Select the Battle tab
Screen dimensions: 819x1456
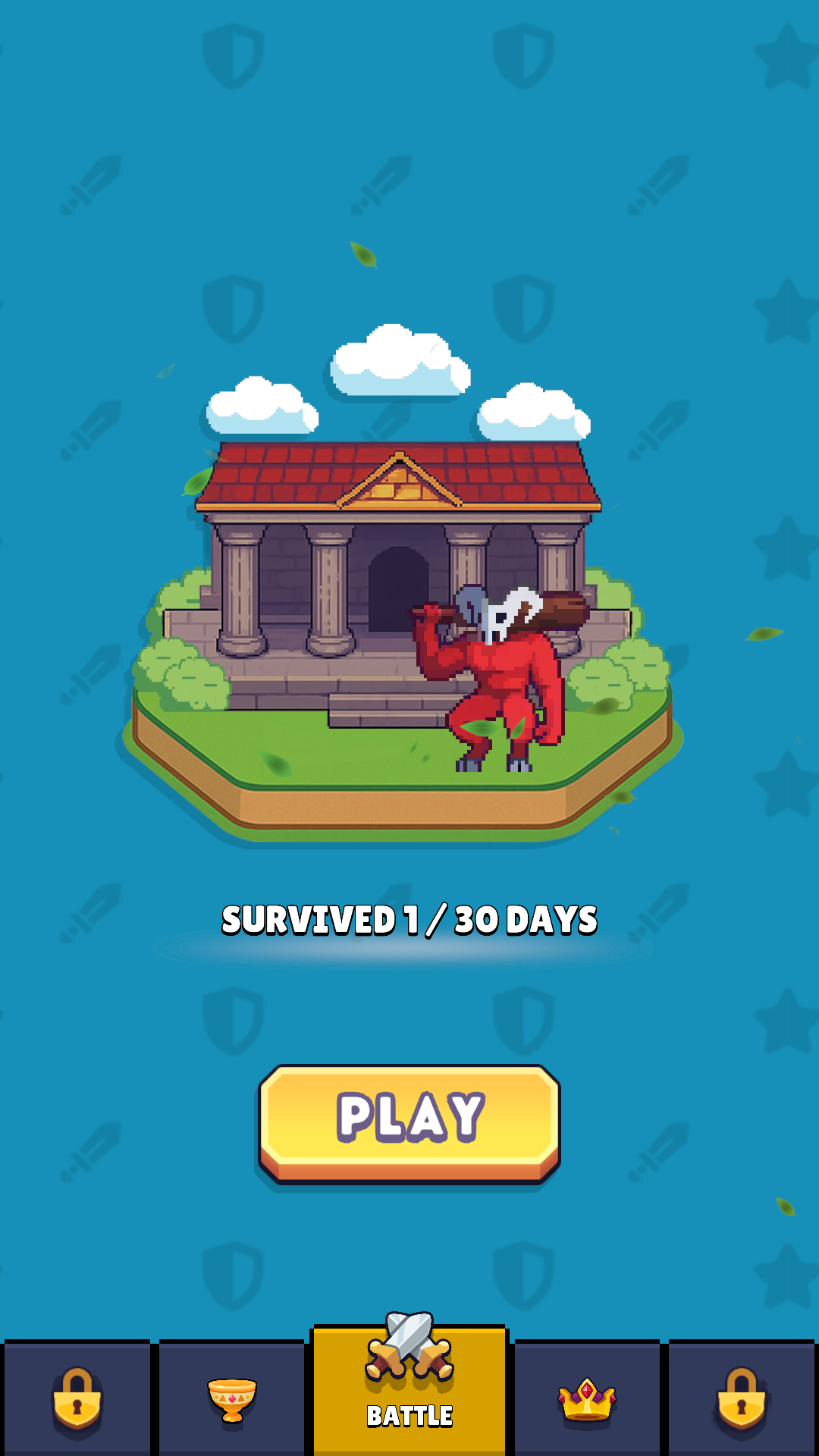tap(409, 1389)
